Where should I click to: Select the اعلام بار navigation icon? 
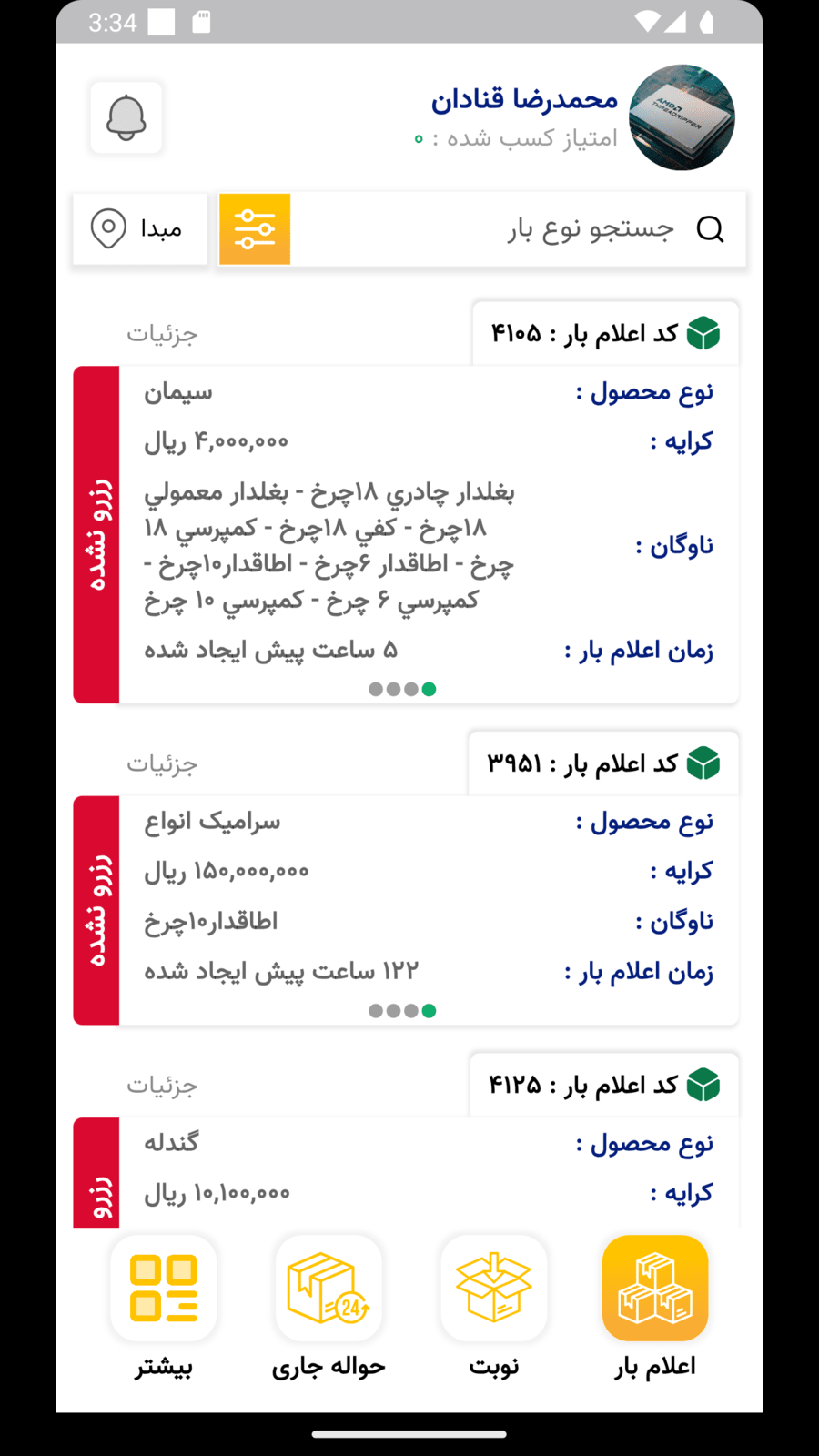tap(654, 1288)
